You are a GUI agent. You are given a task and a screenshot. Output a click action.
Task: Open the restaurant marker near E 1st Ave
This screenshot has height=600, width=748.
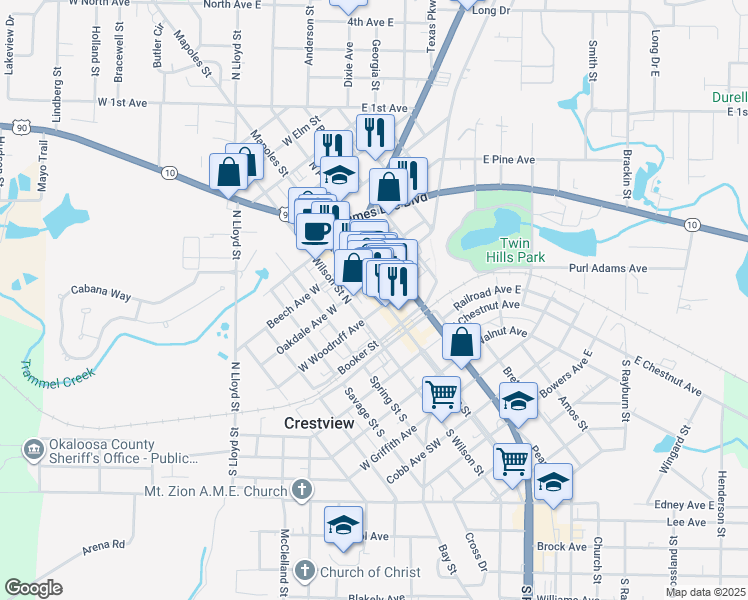coord(375,132)
